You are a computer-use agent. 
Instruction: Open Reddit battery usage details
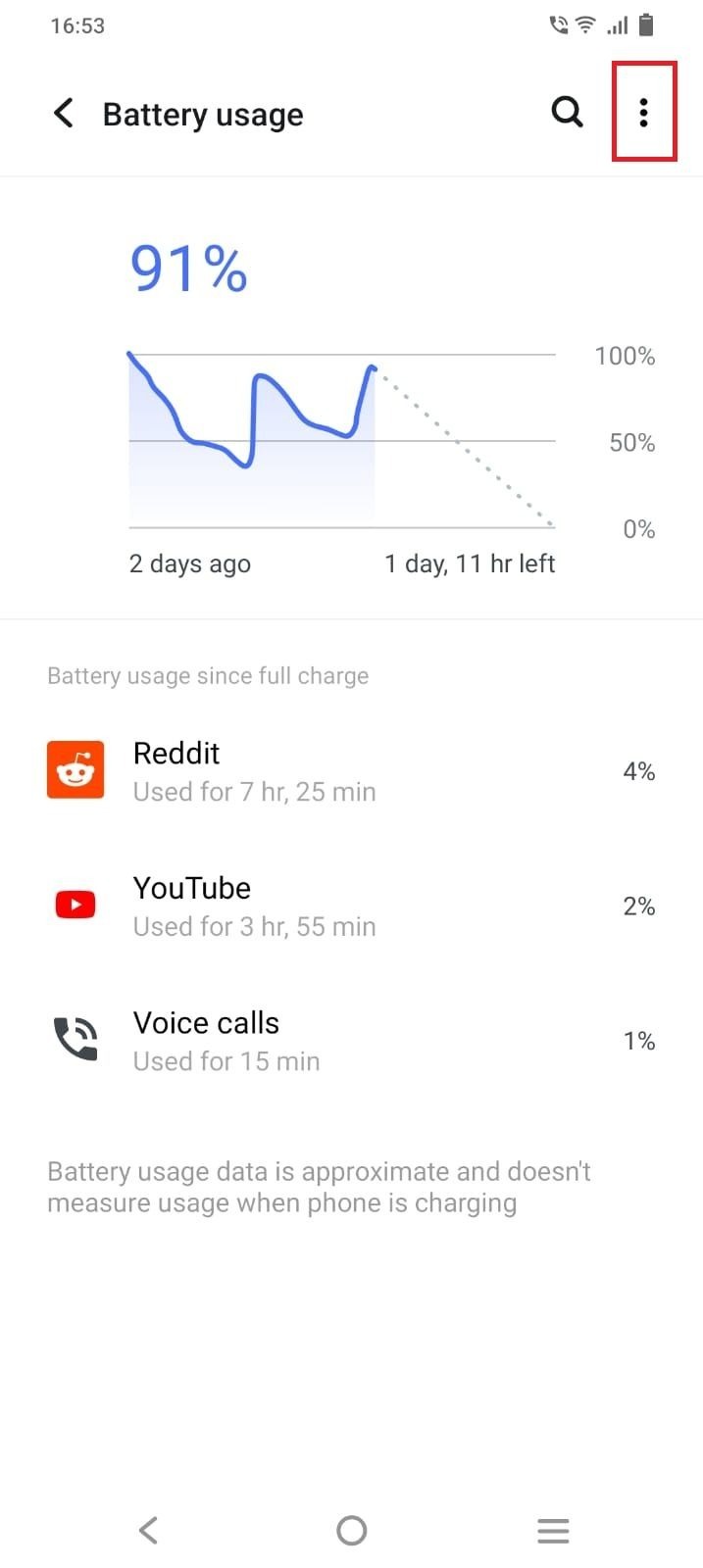[x=351, y=771]
